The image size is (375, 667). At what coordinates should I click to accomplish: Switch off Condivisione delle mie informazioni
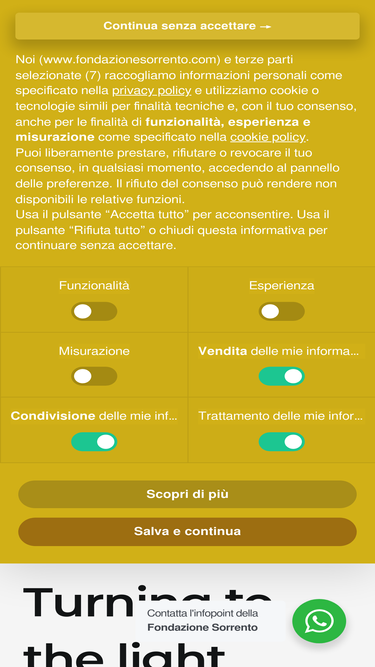(94, 442)
